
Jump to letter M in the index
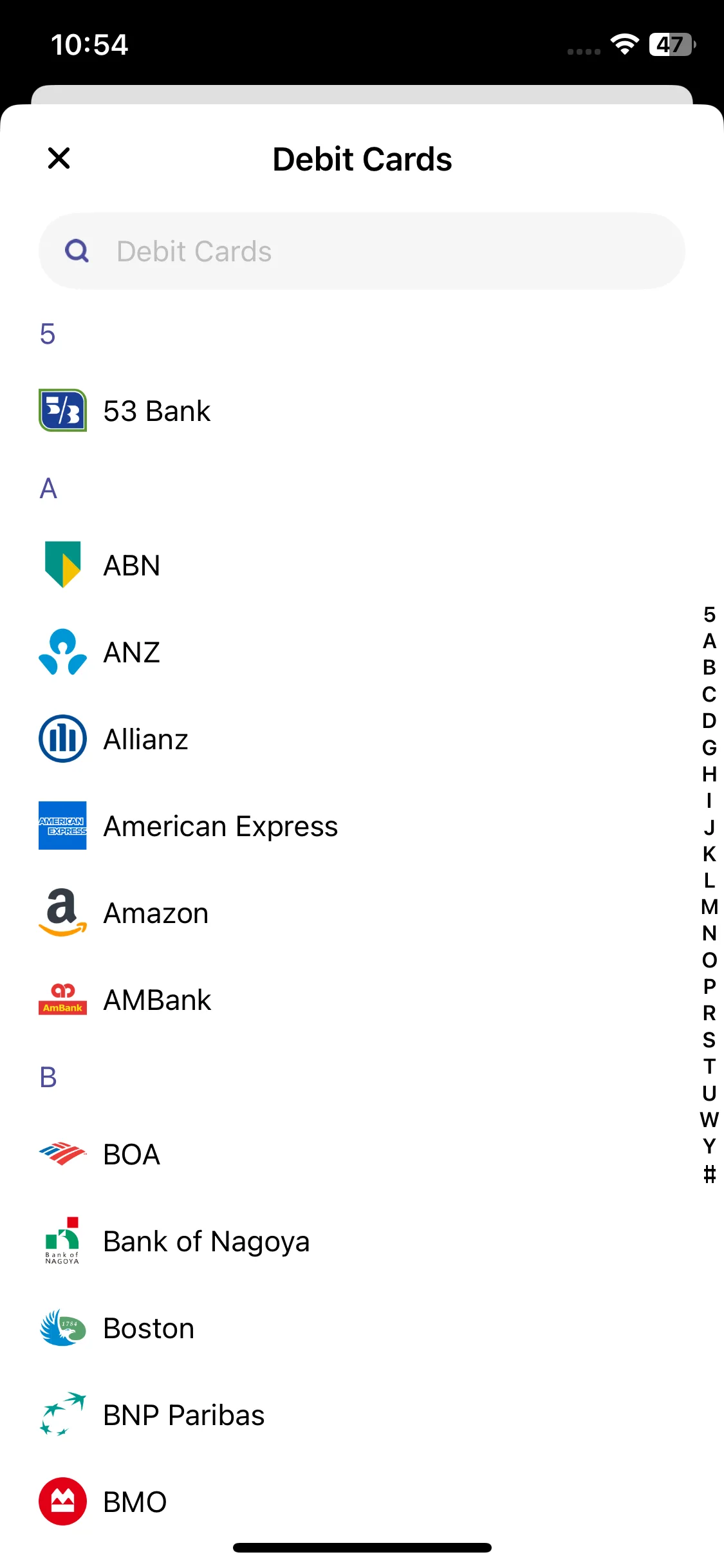point(709,906)
